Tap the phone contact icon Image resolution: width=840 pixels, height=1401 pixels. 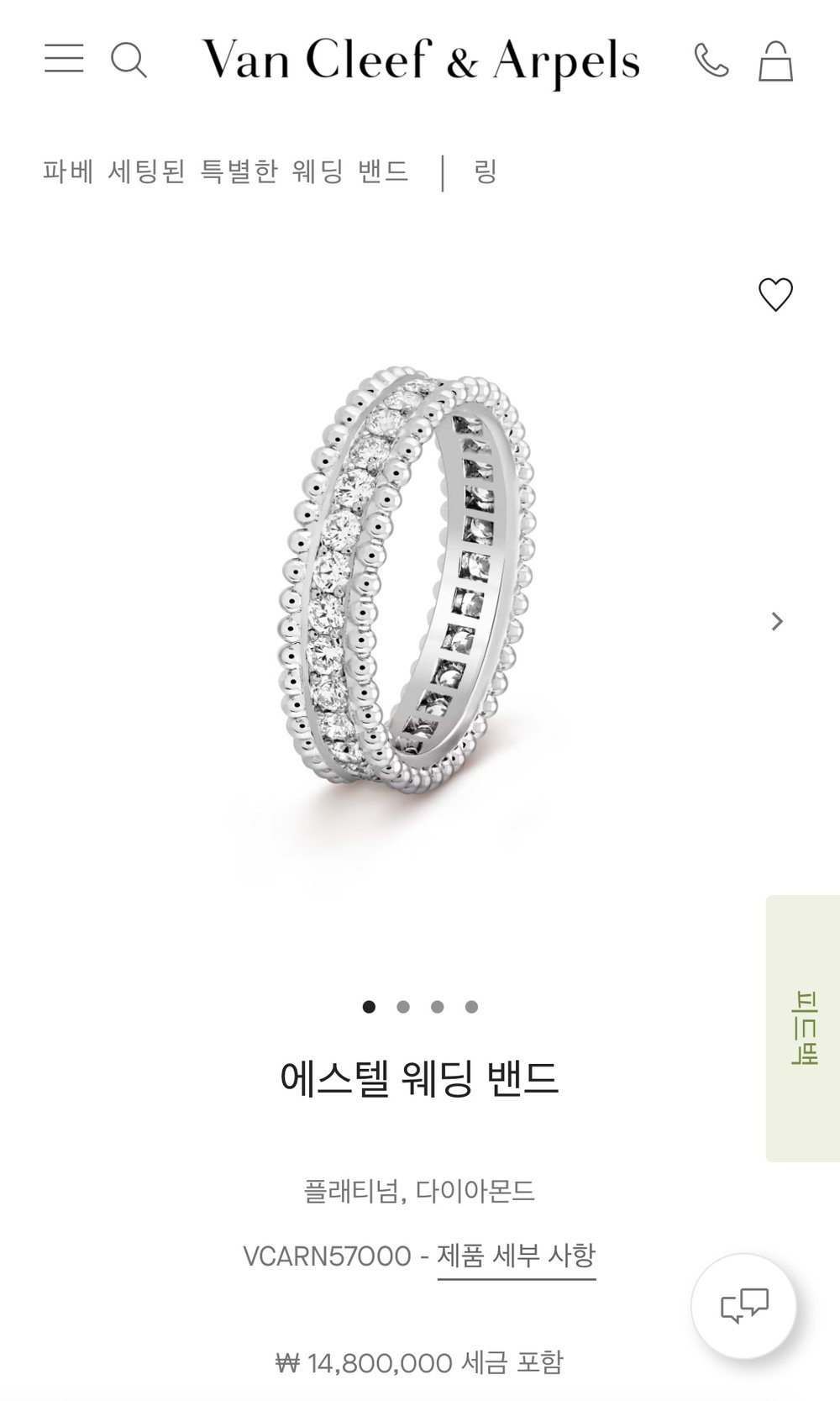coord(711,61)
